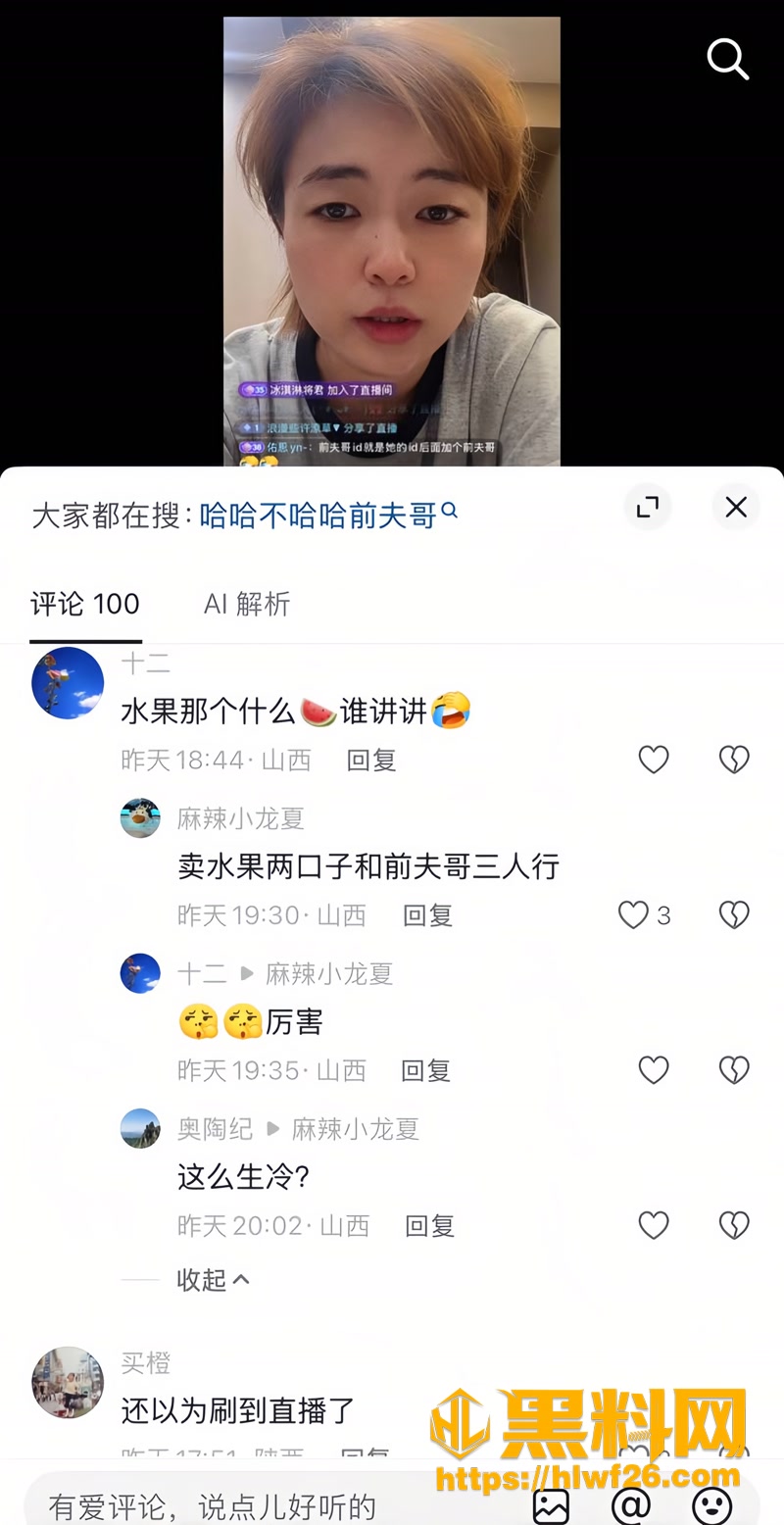Select the 评论 100 tab

[x=85, y=604]
